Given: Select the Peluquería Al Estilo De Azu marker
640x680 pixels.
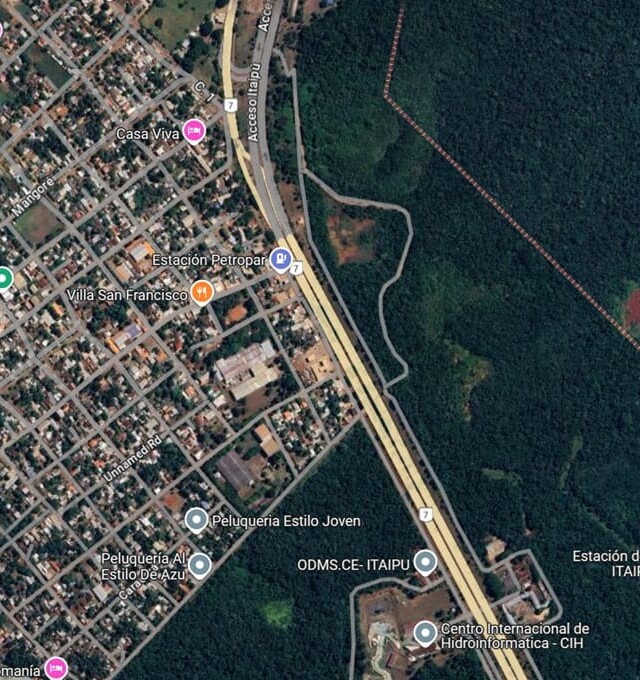Looking at the screenshot, I should [x=200, y=566].
